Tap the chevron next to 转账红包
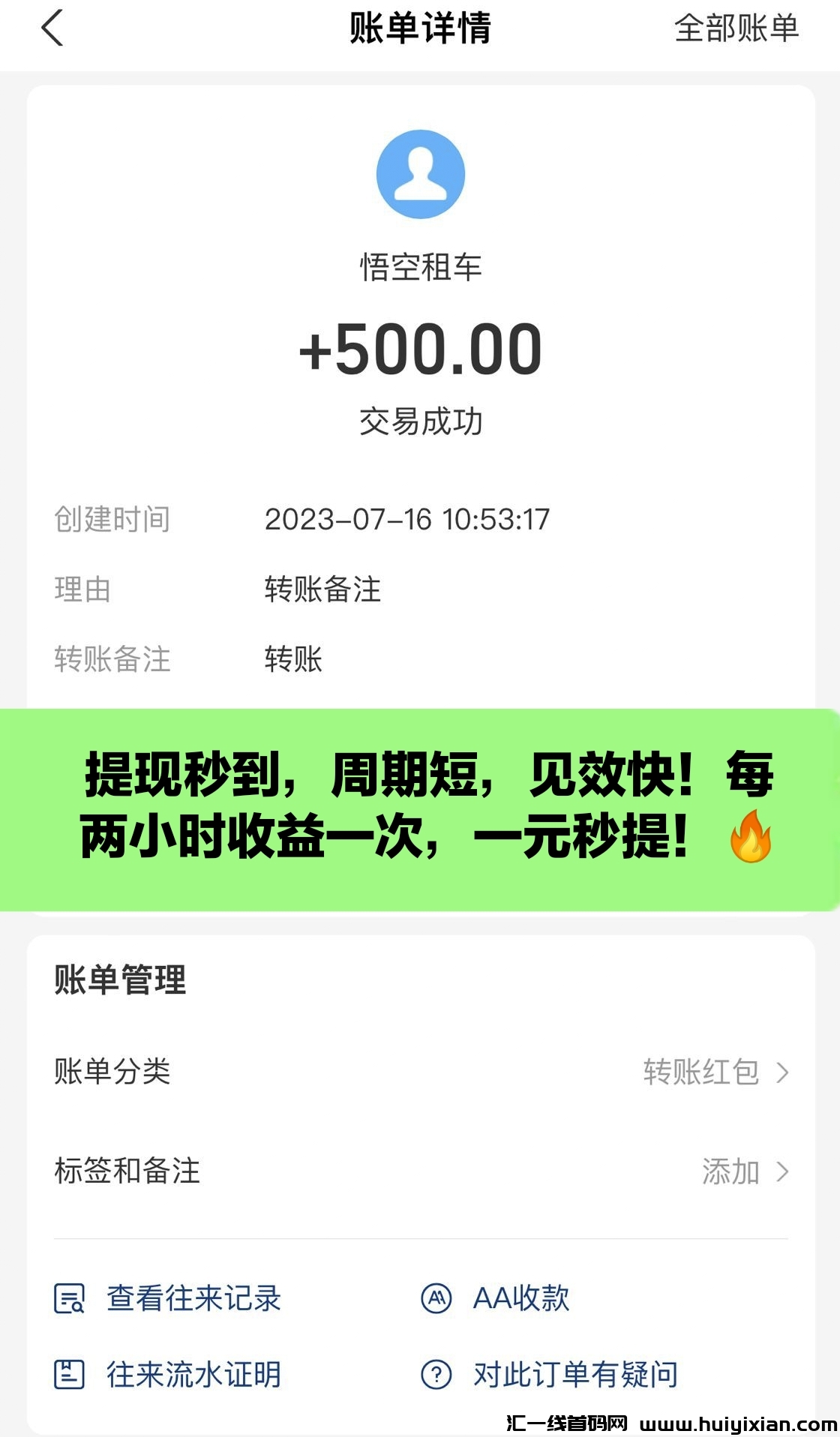This screenshot has height=1437, width=840. coord(783,1072)
